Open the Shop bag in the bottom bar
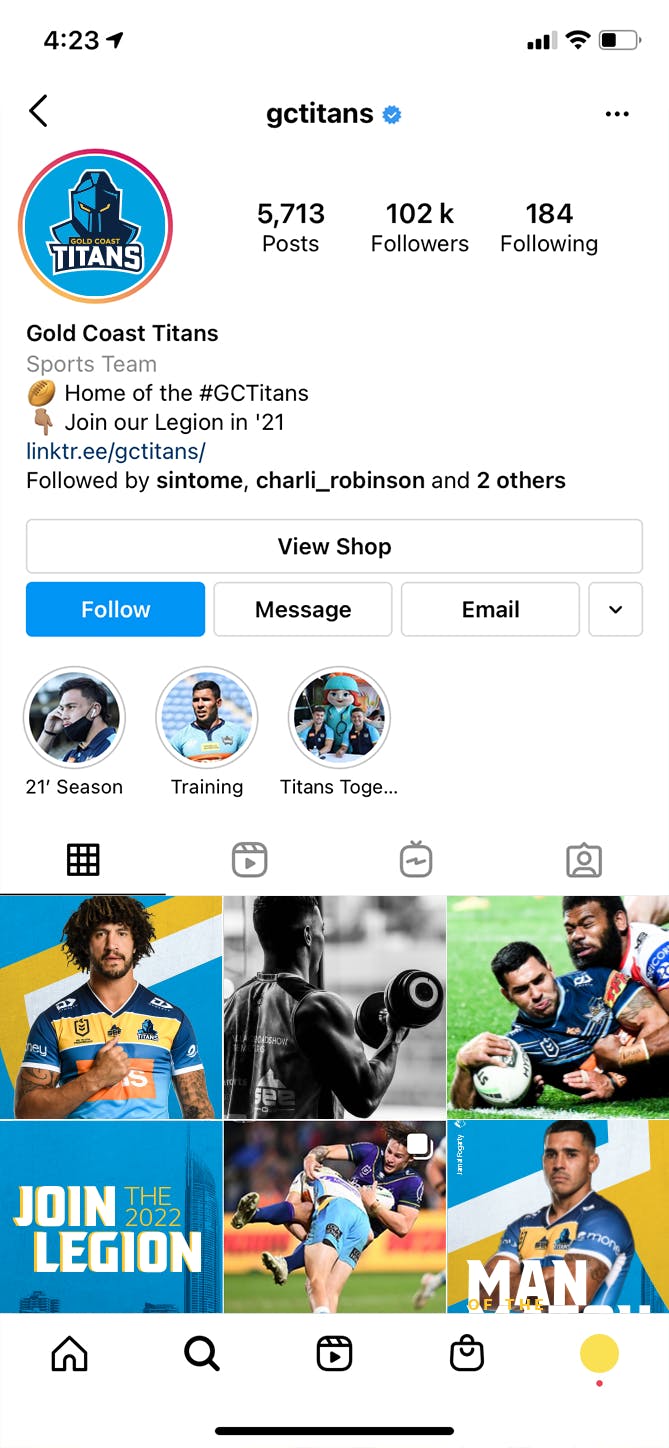This screenshot has height=1448, width=669. (467, 1354)
